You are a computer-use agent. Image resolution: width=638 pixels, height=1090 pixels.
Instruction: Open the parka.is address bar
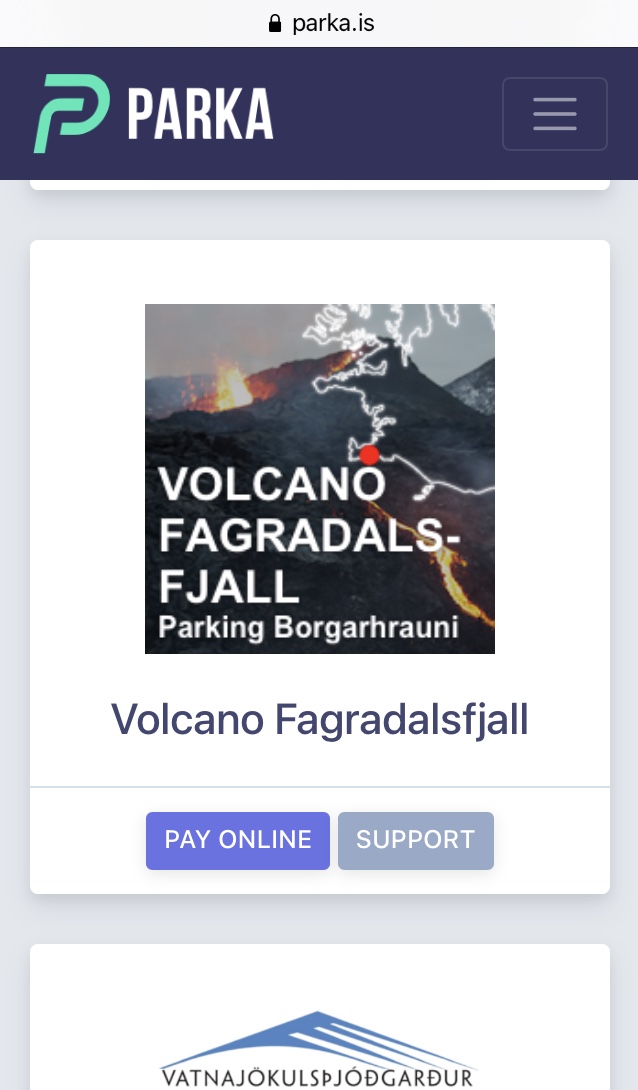pos(320,23)
